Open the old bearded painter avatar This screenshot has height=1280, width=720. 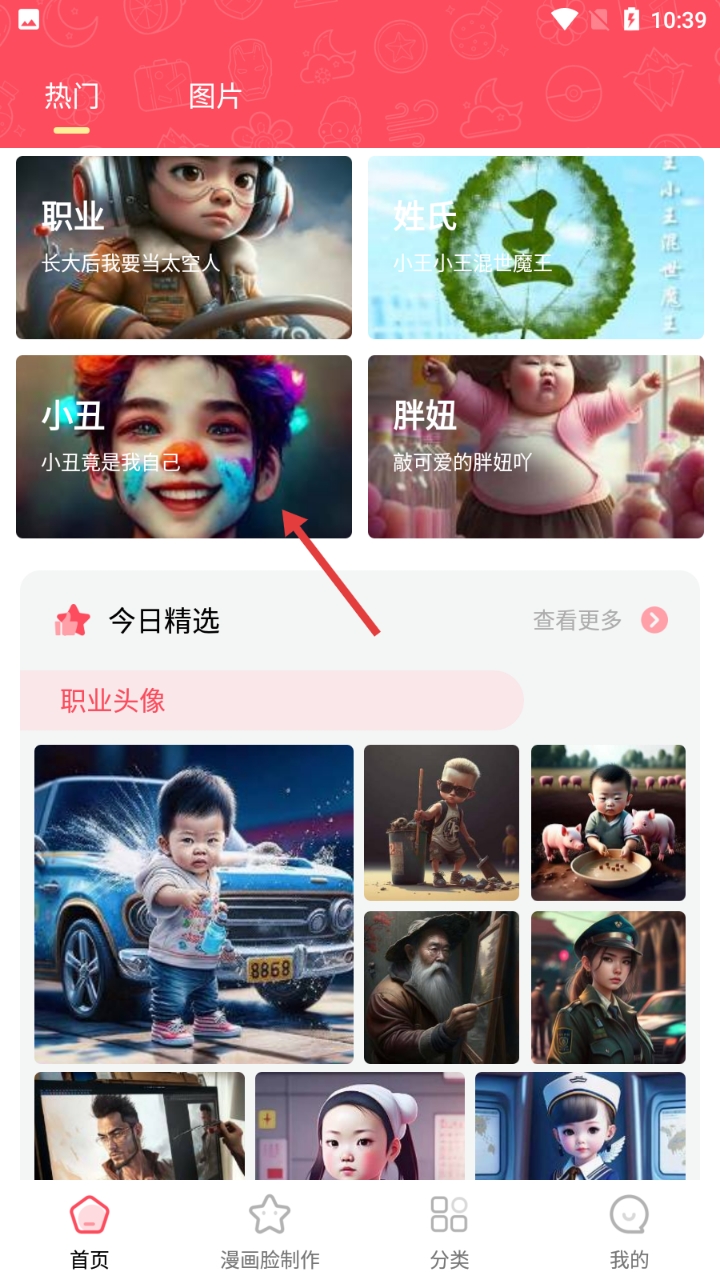(x=441, y=987)
